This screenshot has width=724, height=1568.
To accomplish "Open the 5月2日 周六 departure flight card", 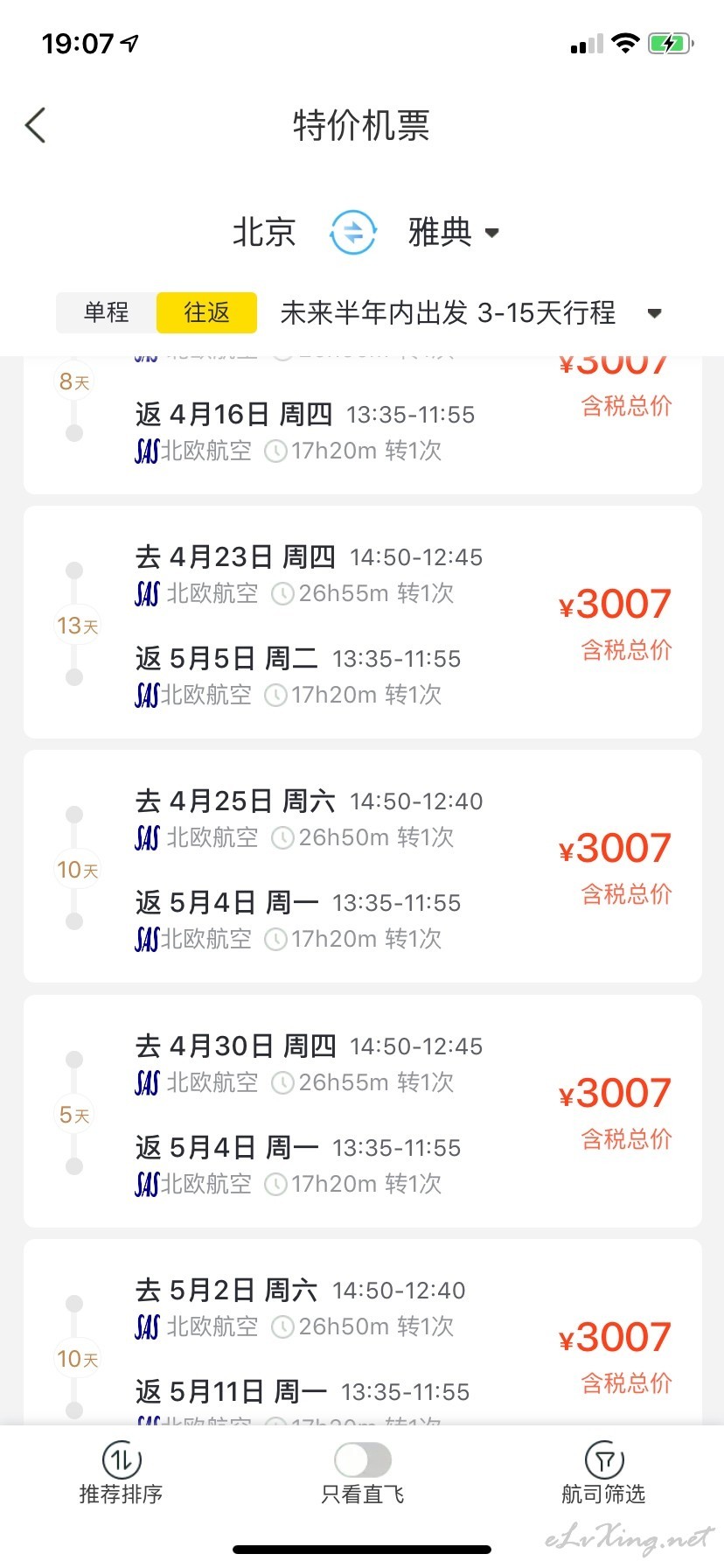I will point(362,1332).
